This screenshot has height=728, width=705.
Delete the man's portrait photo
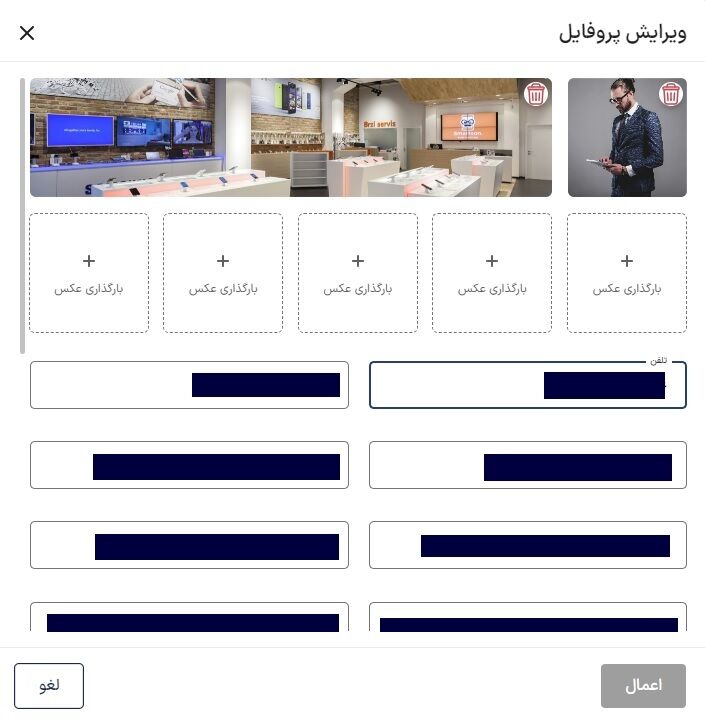(x=670, y=94)
